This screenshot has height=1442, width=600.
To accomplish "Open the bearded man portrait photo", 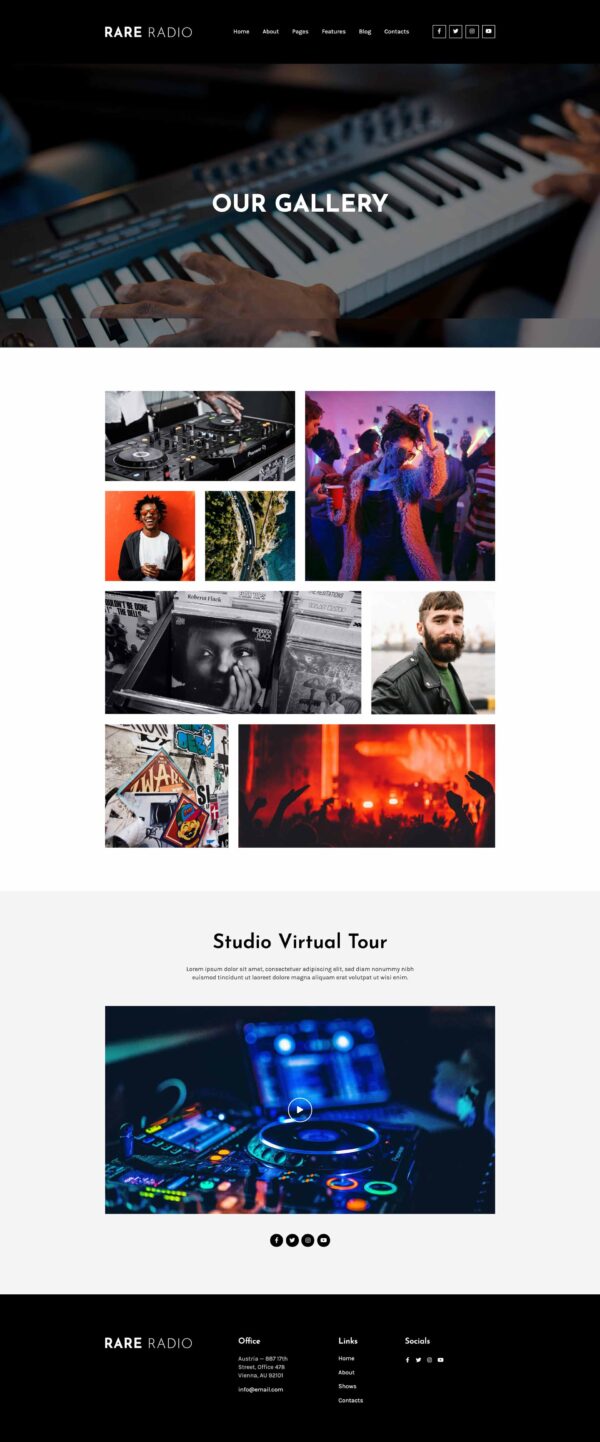I will (432, 652).
